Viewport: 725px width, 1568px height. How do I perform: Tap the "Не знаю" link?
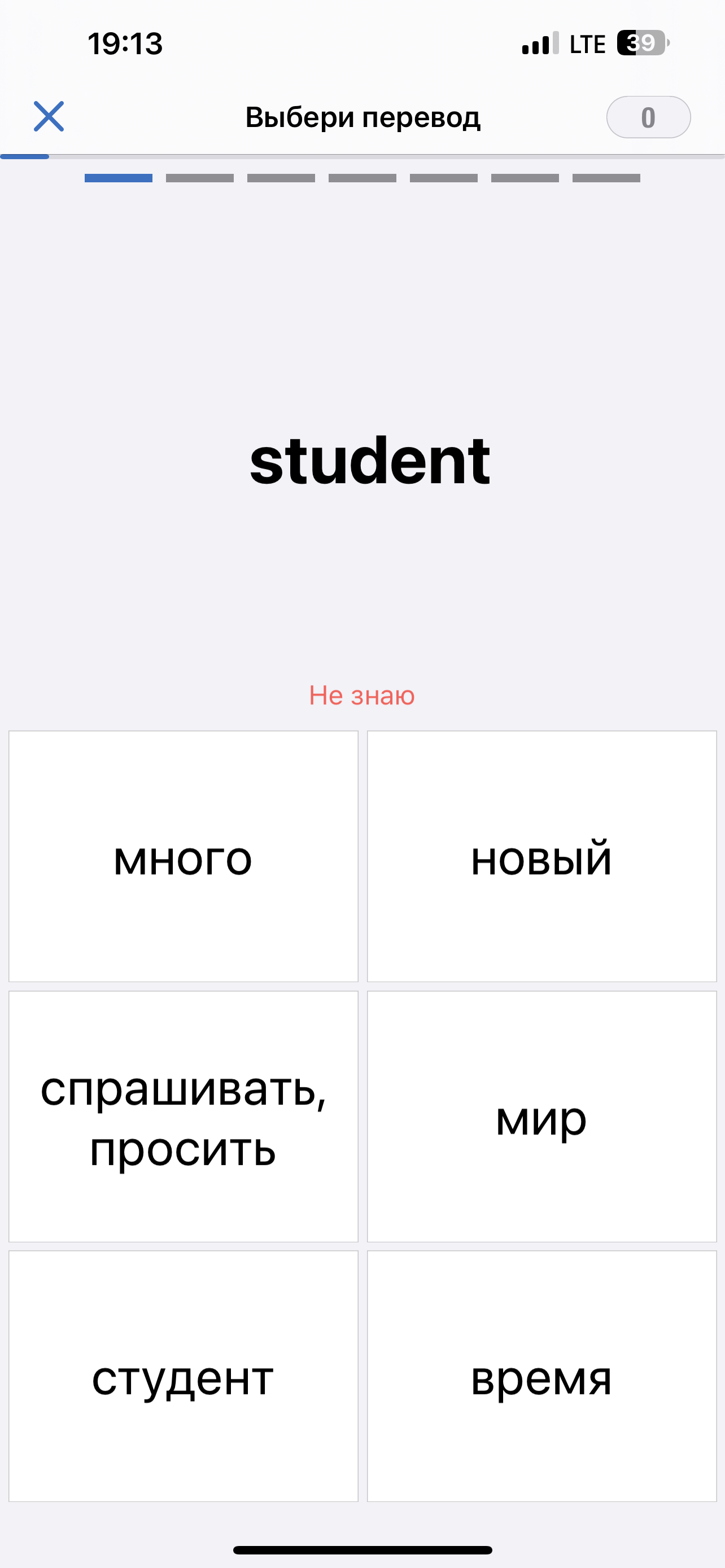click(x=361, y=695)
